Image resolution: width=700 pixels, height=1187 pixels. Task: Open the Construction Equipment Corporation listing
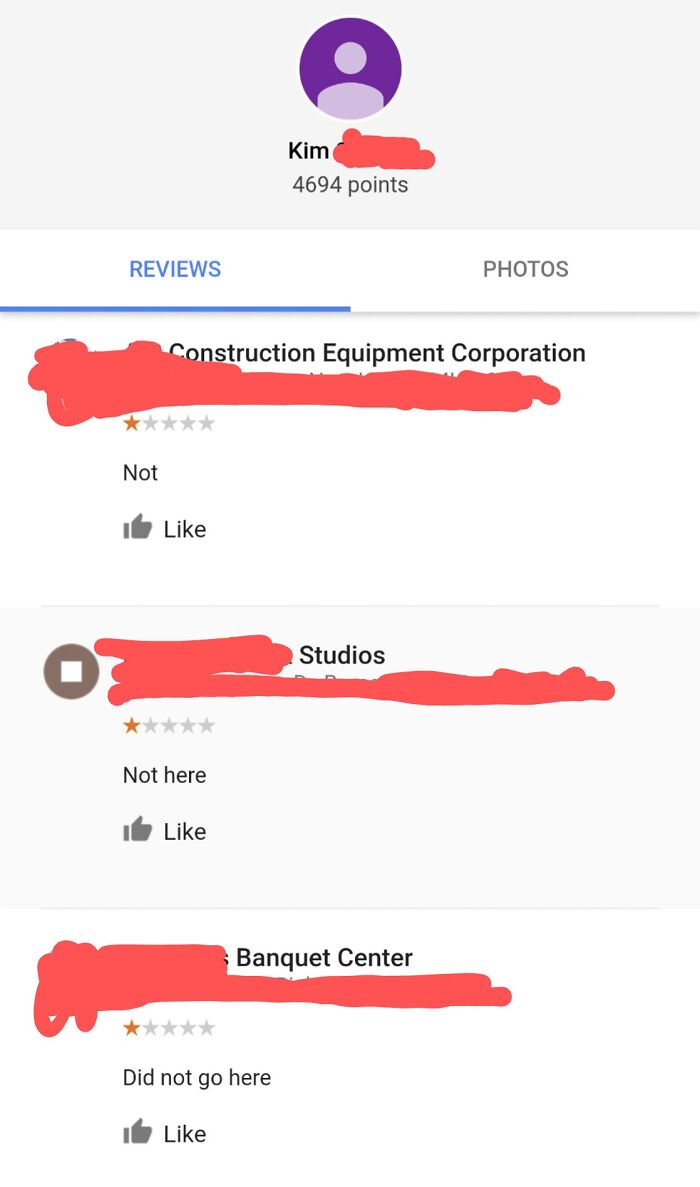click(x=377, y=353)
